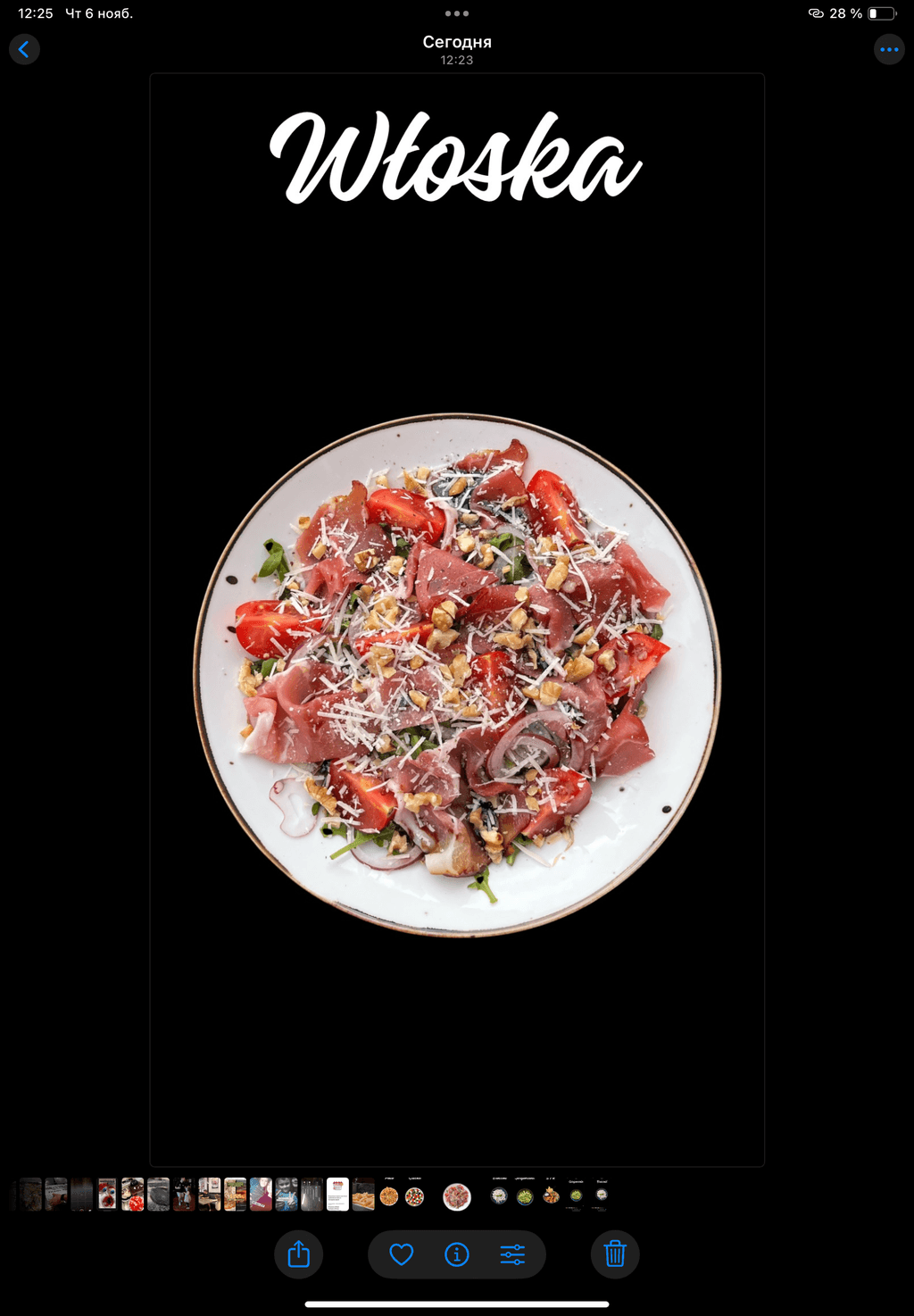Share this photo
Viewport: 914px width, 1316px height.
tap(298, 1254)
